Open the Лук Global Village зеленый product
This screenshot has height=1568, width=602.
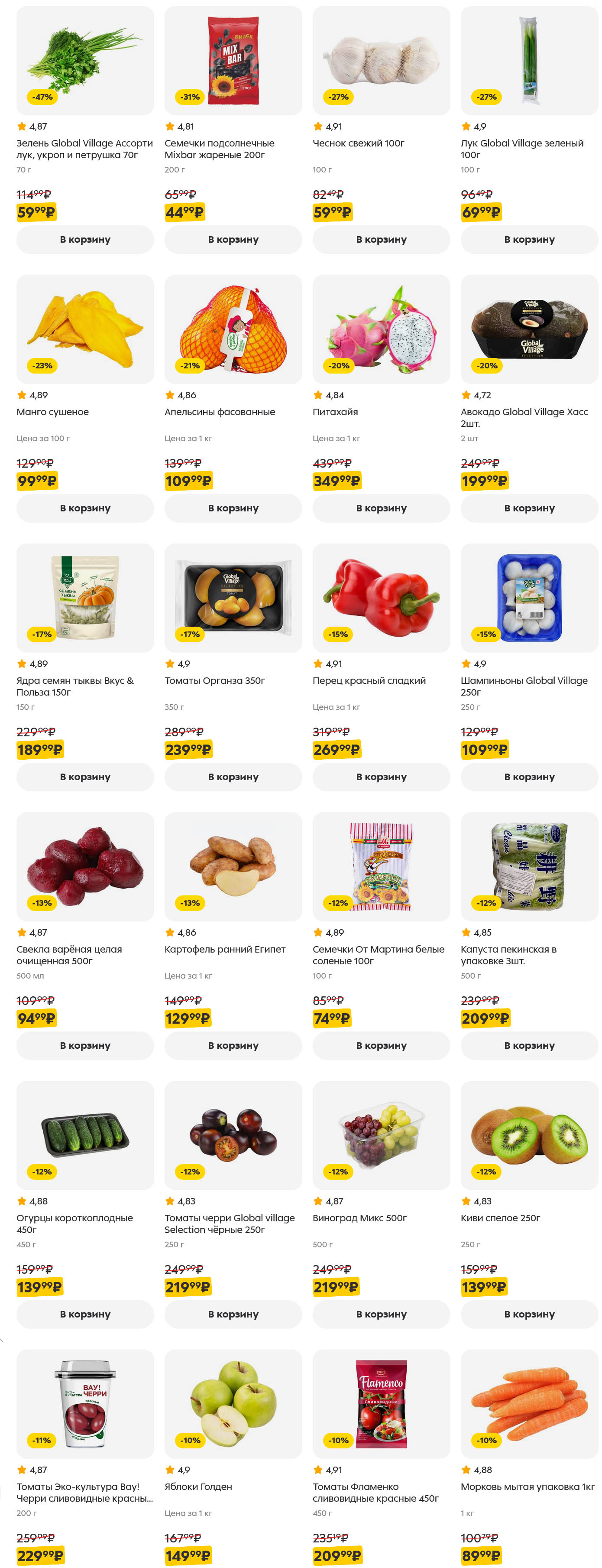click(529, 61)
